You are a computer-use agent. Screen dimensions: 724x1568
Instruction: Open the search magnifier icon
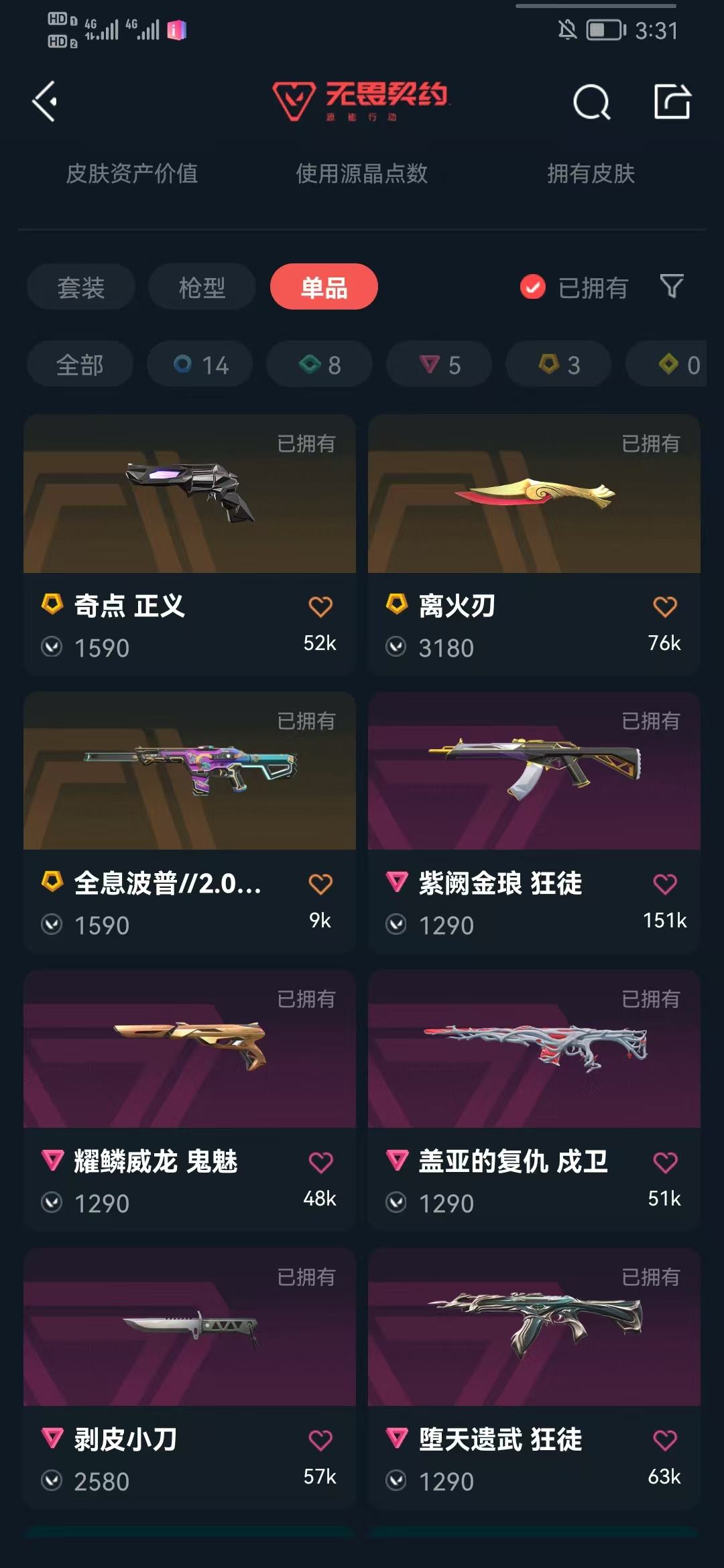591,103
